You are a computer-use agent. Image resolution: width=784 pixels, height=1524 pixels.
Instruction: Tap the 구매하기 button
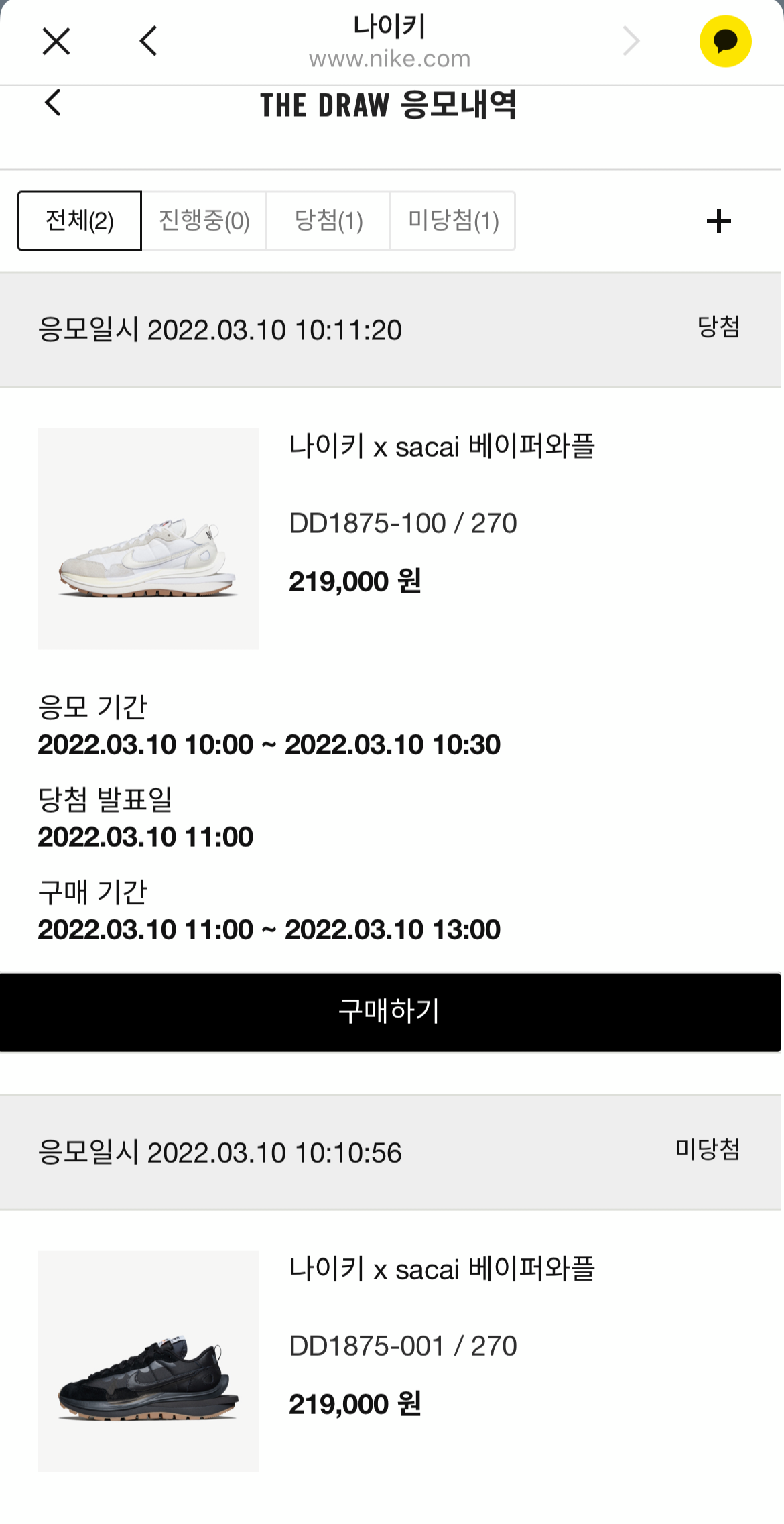[x=391, y=1012]
